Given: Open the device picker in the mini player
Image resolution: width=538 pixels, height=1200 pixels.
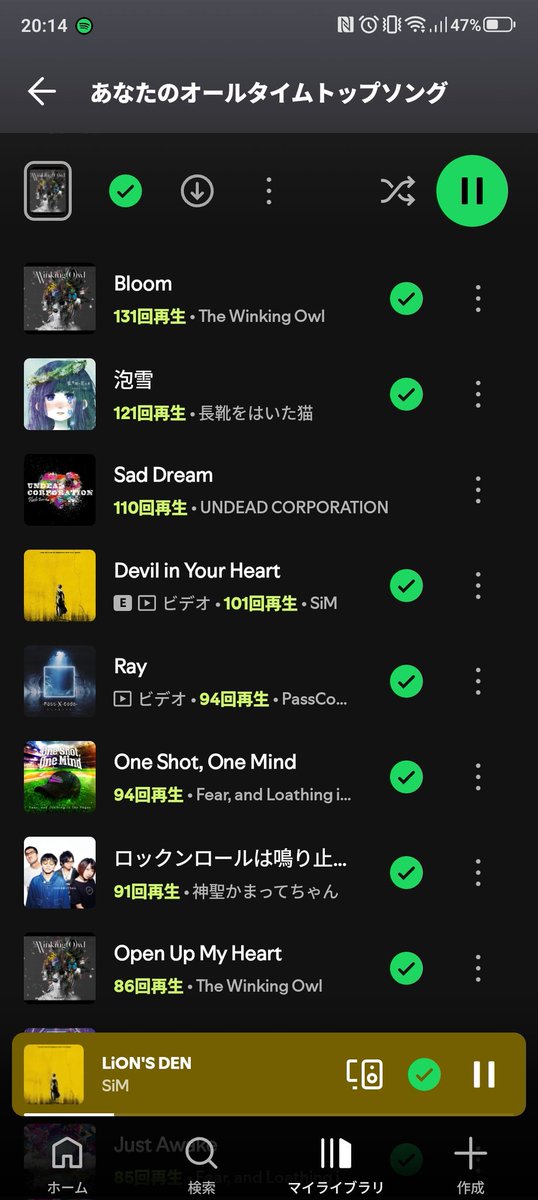Looking at the screenshot, I should point(365,1075).
